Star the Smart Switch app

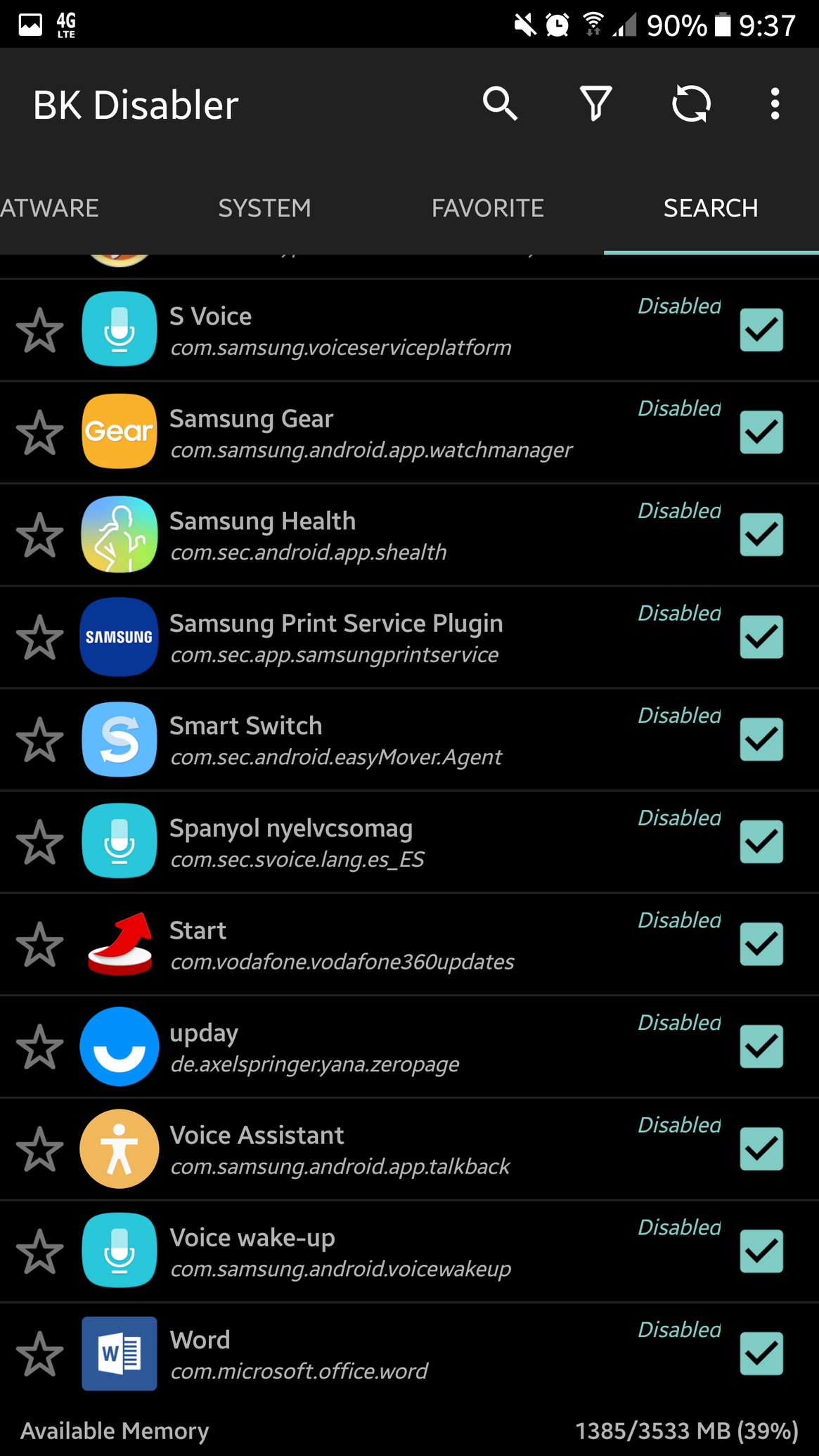coord(40,740)
